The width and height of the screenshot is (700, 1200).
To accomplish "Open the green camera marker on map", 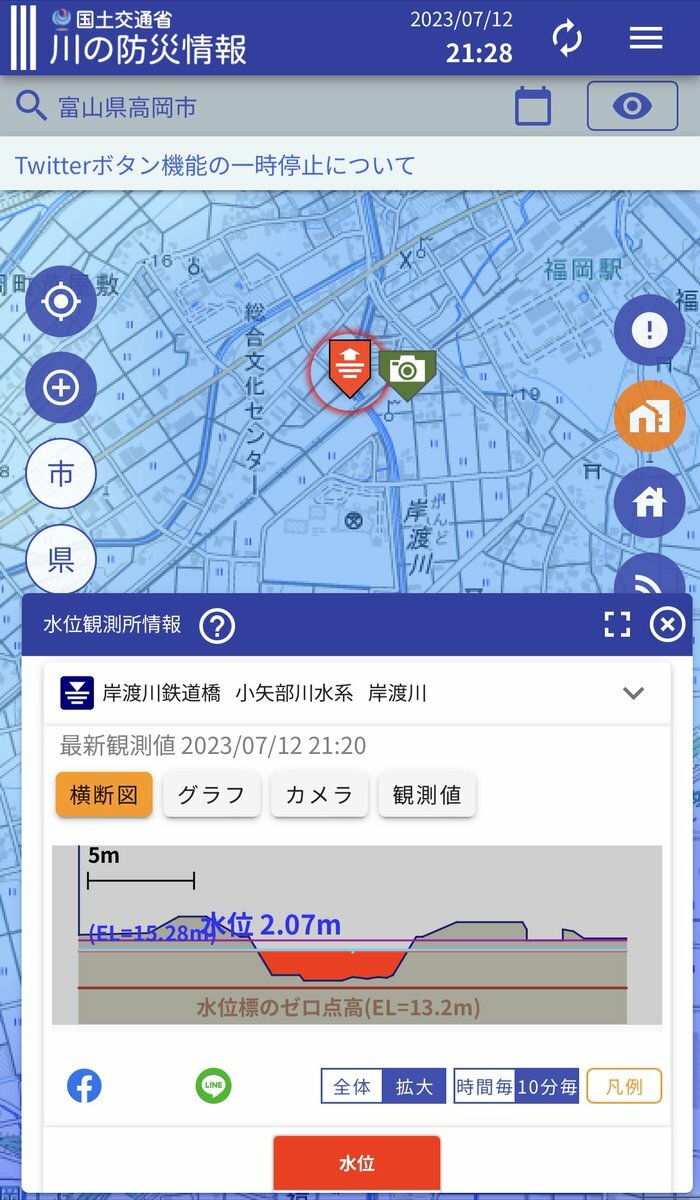I will point(407,373).
